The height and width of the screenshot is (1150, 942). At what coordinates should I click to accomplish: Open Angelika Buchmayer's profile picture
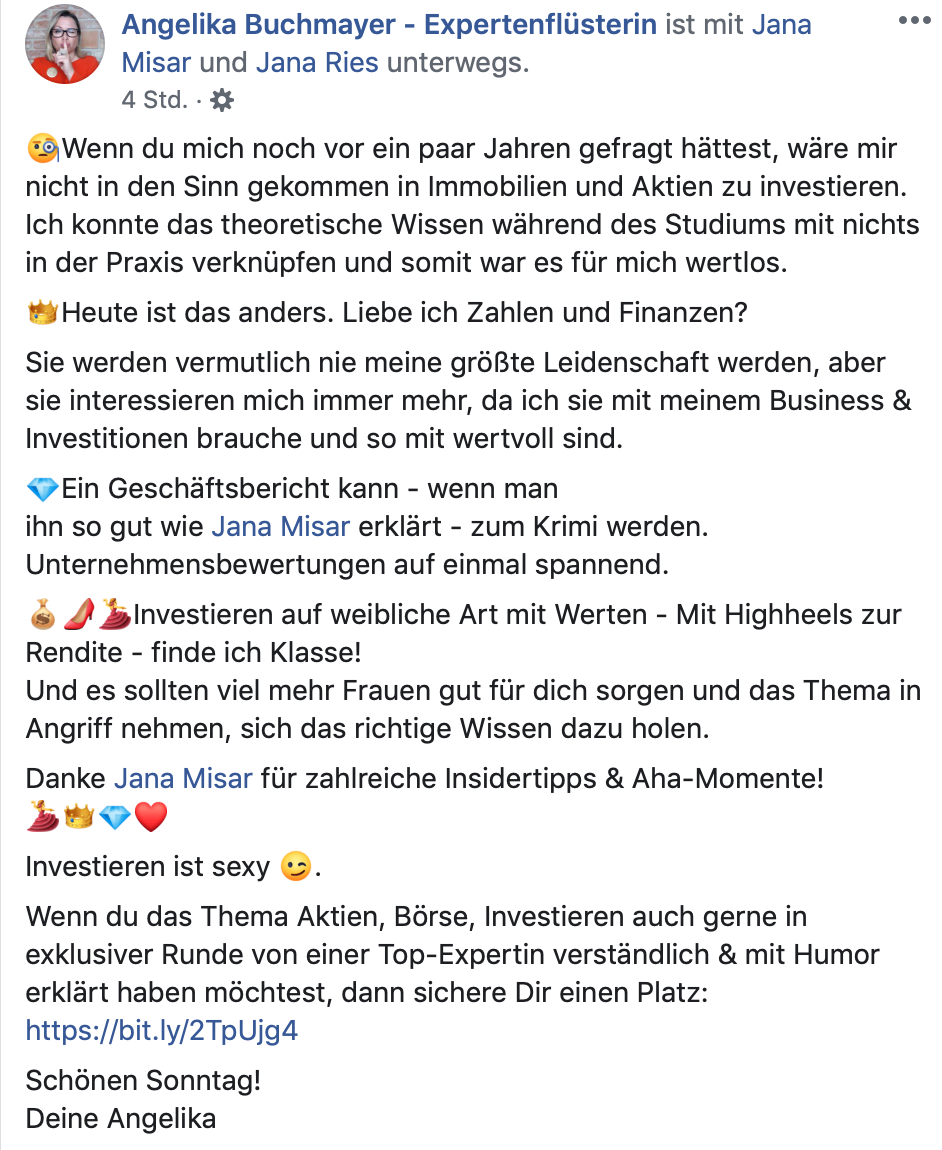[x=64, y=44]
